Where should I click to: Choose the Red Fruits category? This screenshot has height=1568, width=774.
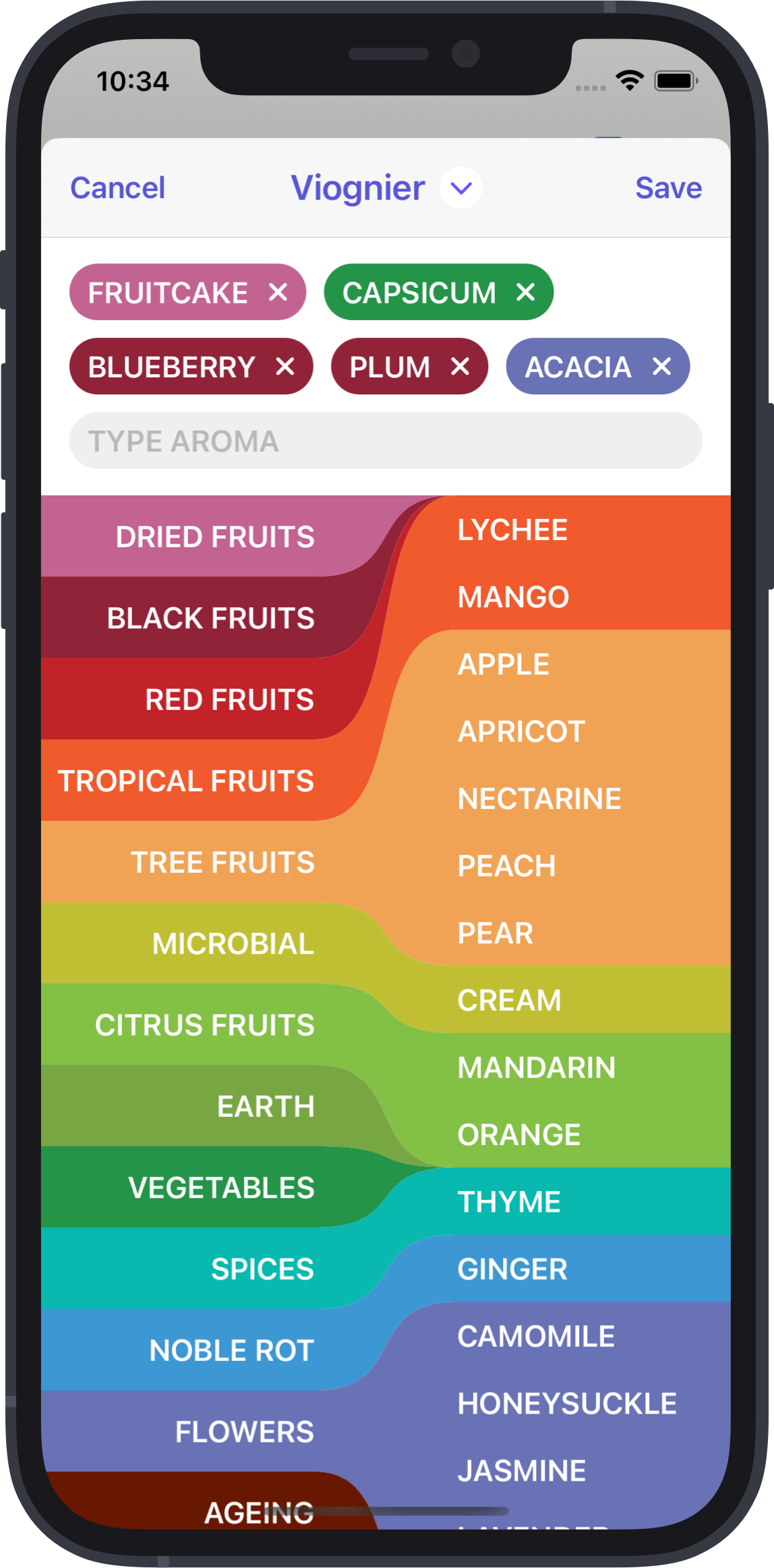229,700
